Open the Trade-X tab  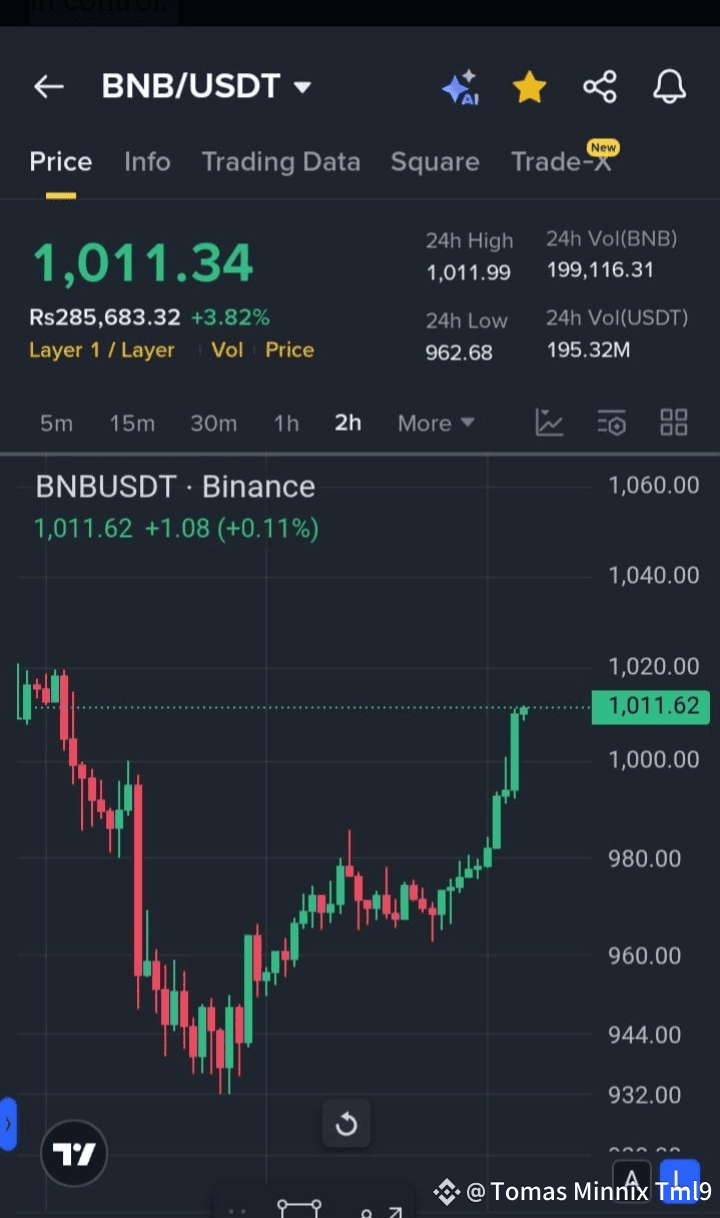coord(561,162)
